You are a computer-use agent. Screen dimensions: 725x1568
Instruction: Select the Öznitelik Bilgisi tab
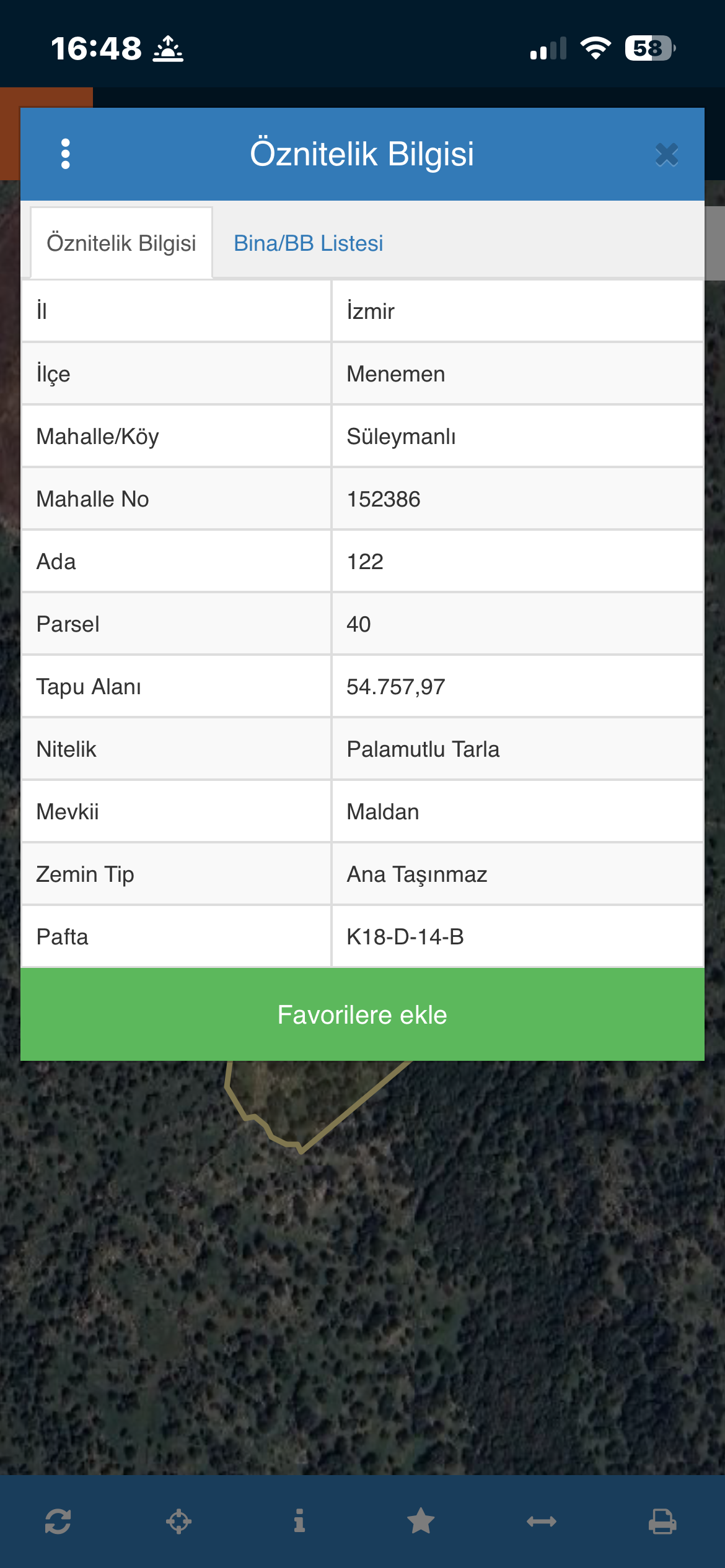coord(121,243)
